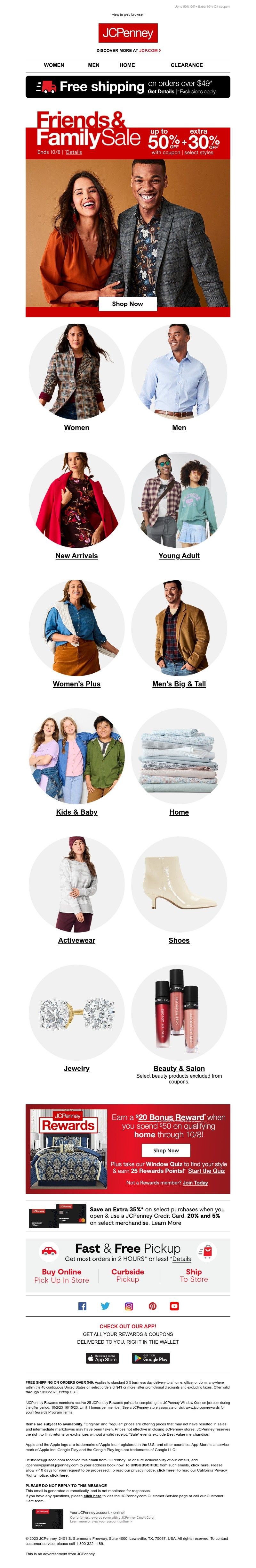This screenshot has width=256, height=1568.
Task: Tap Shop Now in Rewards banner
Action: 166,1150
